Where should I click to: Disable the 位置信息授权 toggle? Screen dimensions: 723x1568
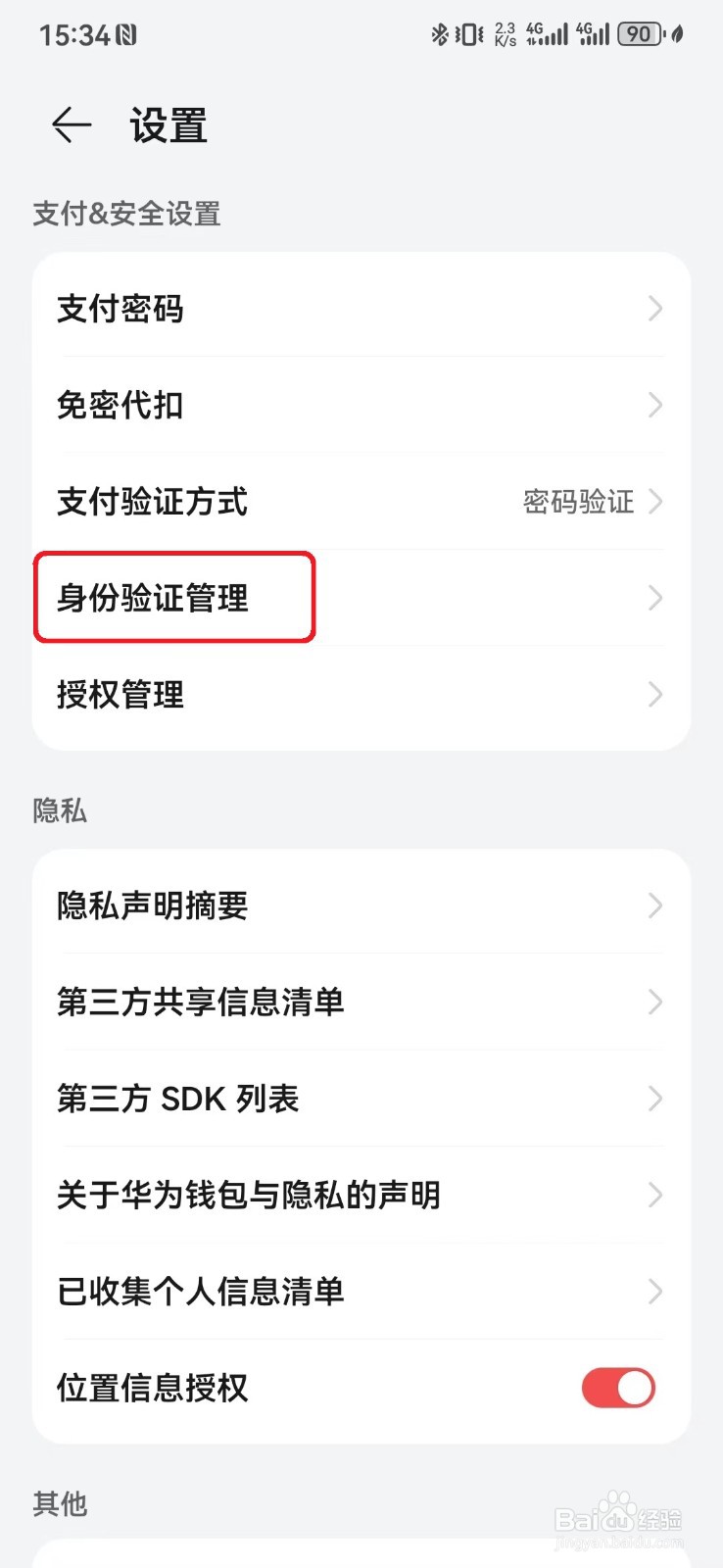coord(617,1388)
